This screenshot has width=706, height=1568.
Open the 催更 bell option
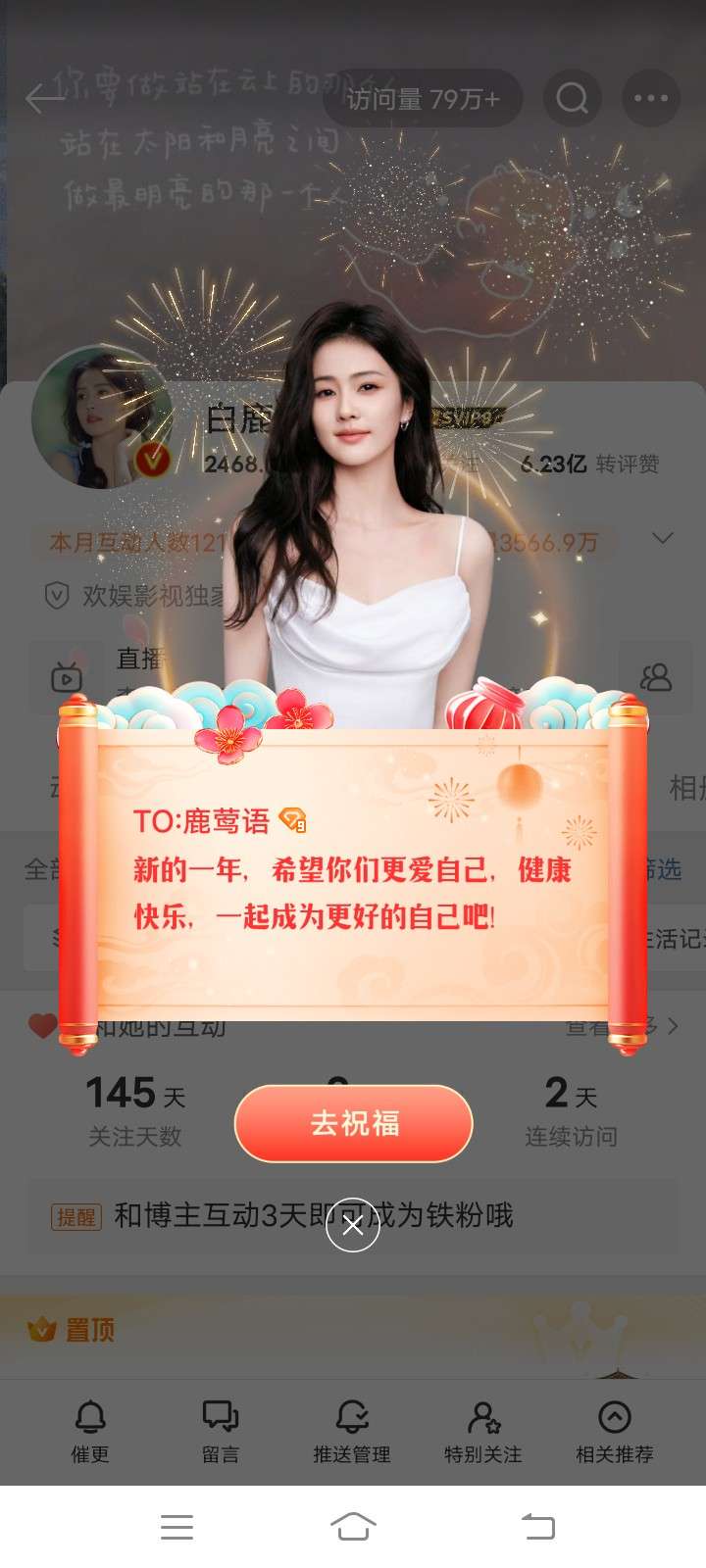coord(90,1431)
